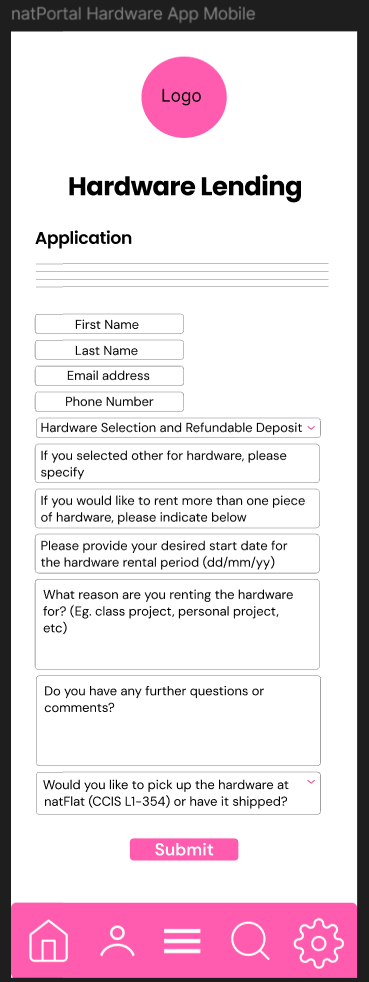Screen dimensions: 369x982
Task: Expand Hardware Selection and Refundable Deposit dropdown
Action: (178, 428)
